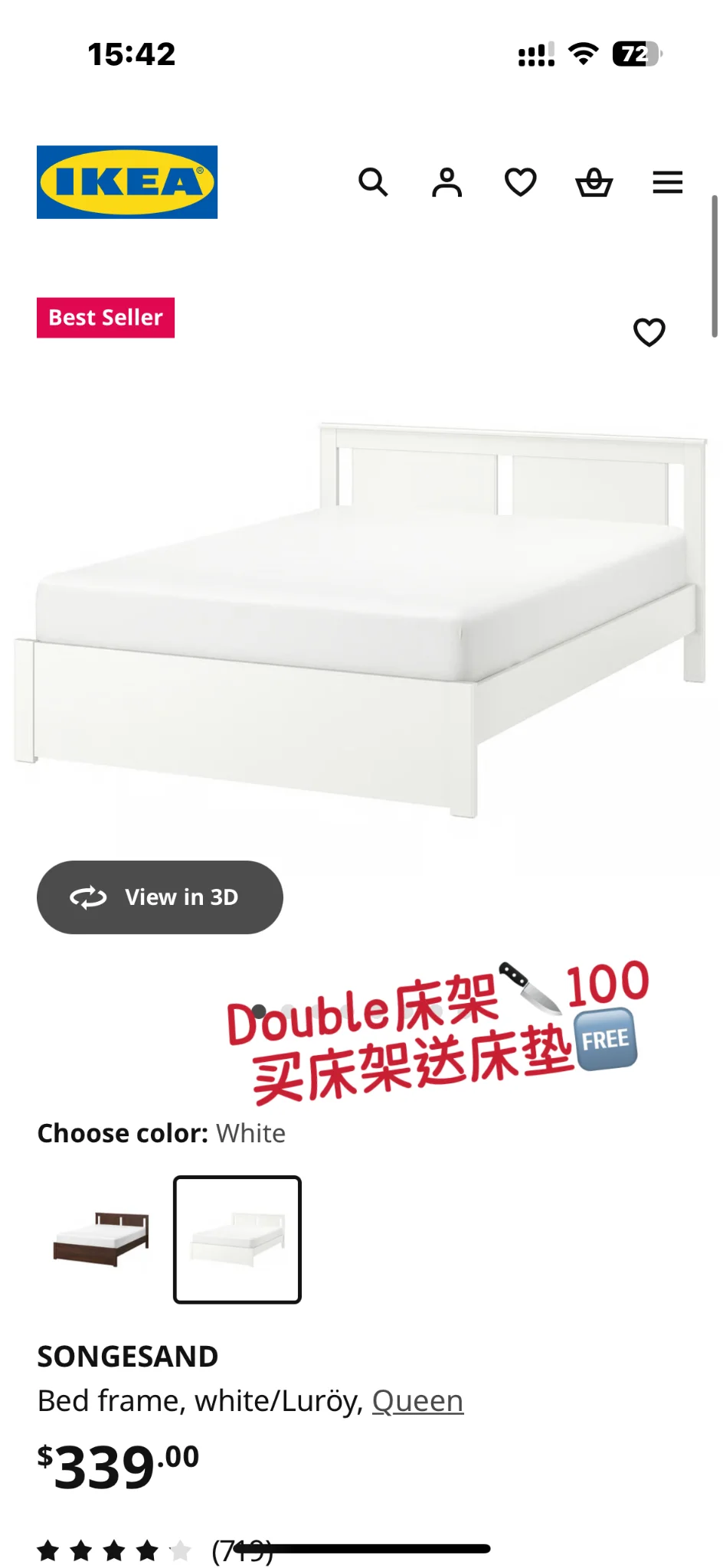Open the shopping basket
Viewport: 723px width, 1568px height.
coord(594,182)
